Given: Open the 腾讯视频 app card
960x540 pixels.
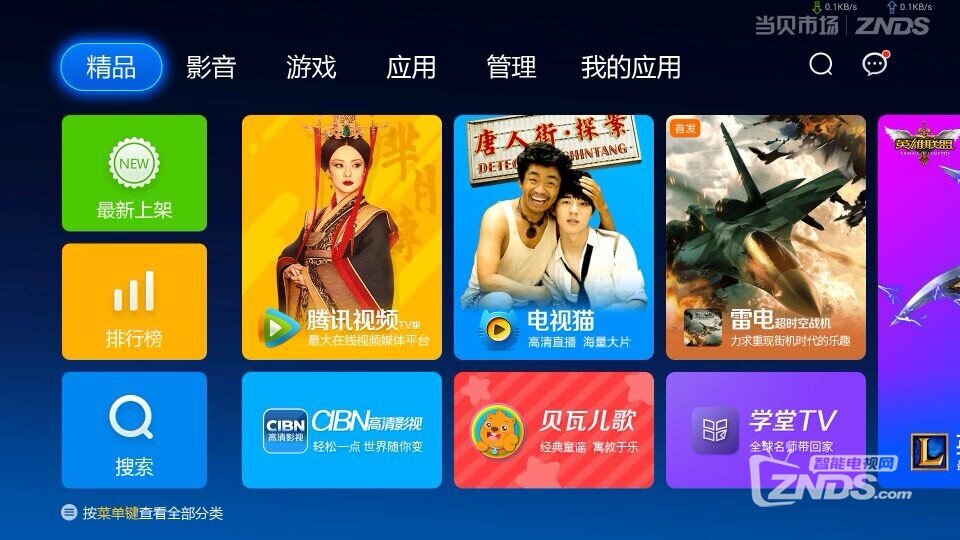Looking at the screenshot, I should 341,237.
